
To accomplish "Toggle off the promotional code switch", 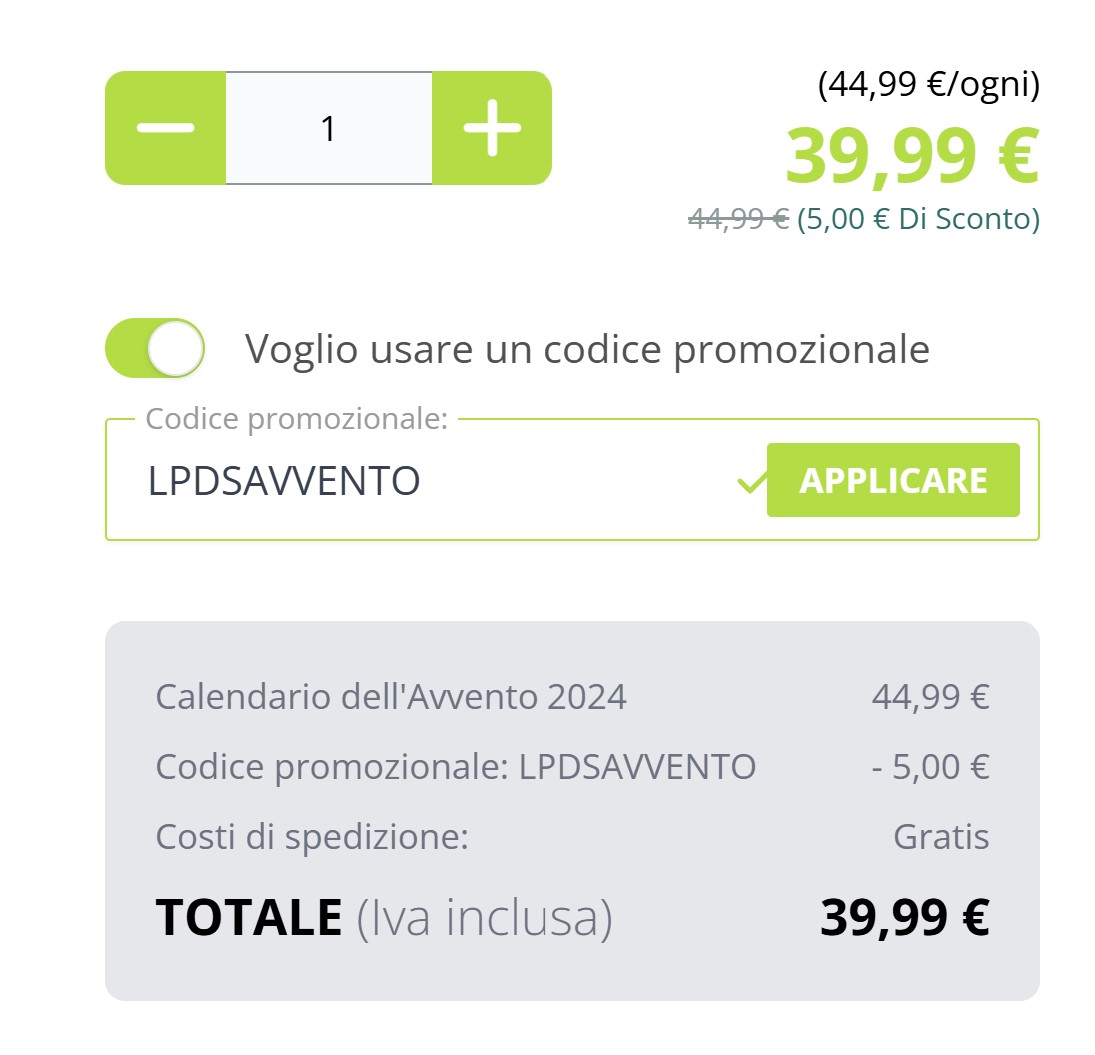I will pos(155,348).
